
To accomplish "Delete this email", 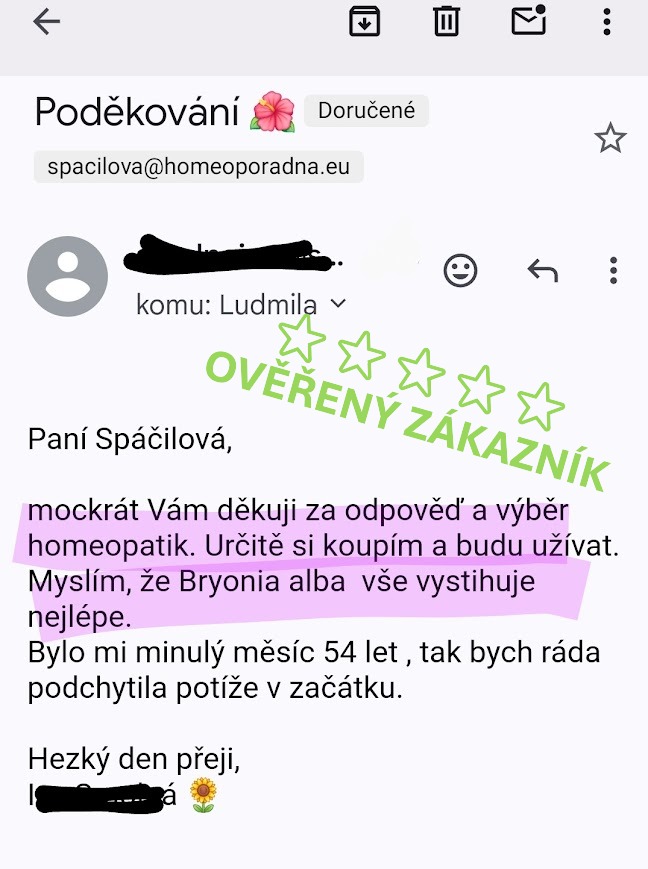I will pyautogui.click(x=446, y=21).
